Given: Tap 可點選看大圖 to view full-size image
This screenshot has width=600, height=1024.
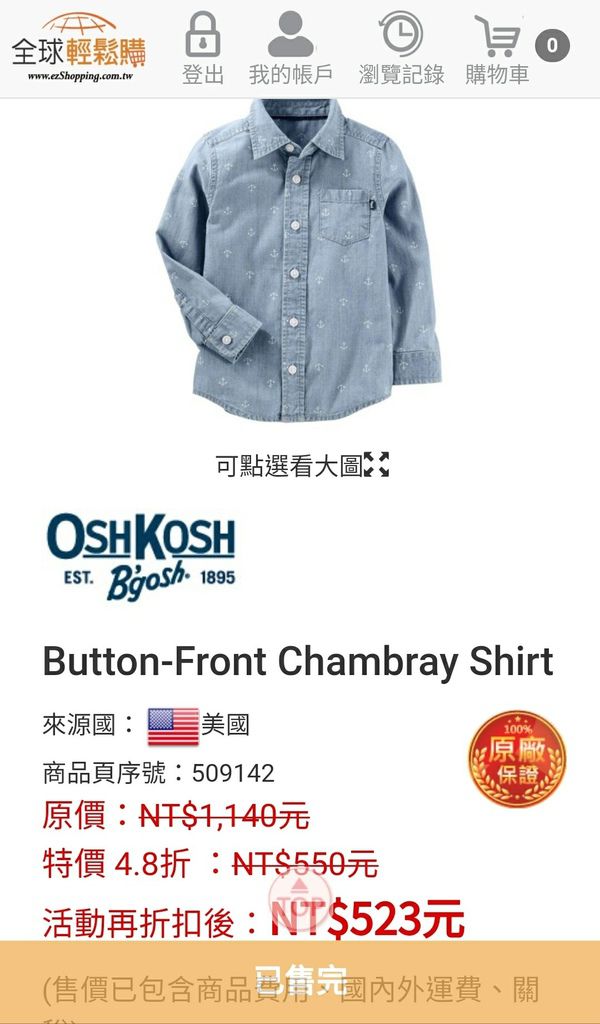Looking at the screenshot, I should pyautogui.click(x=302, y=465).
